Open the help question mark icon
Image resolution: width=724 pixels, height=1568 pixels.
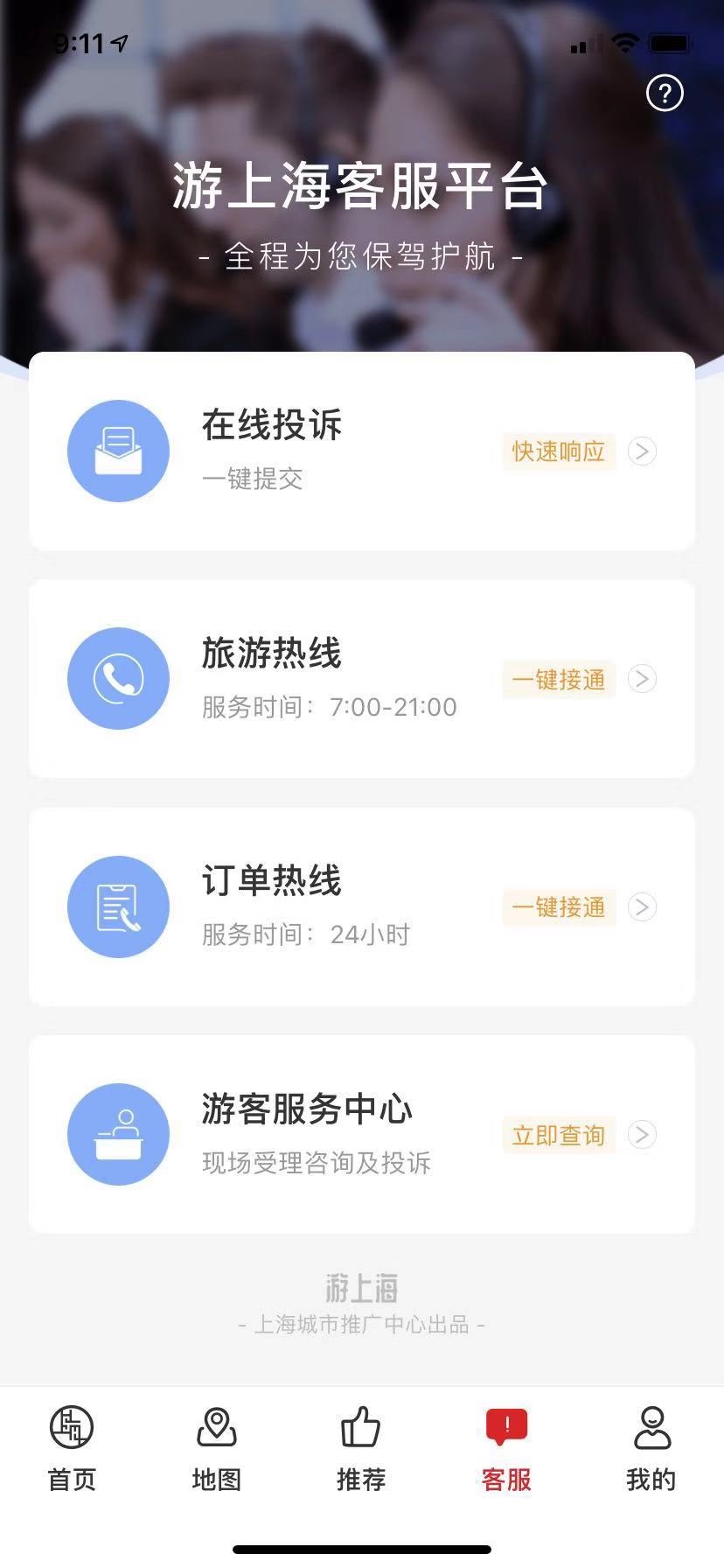[665, 93]
